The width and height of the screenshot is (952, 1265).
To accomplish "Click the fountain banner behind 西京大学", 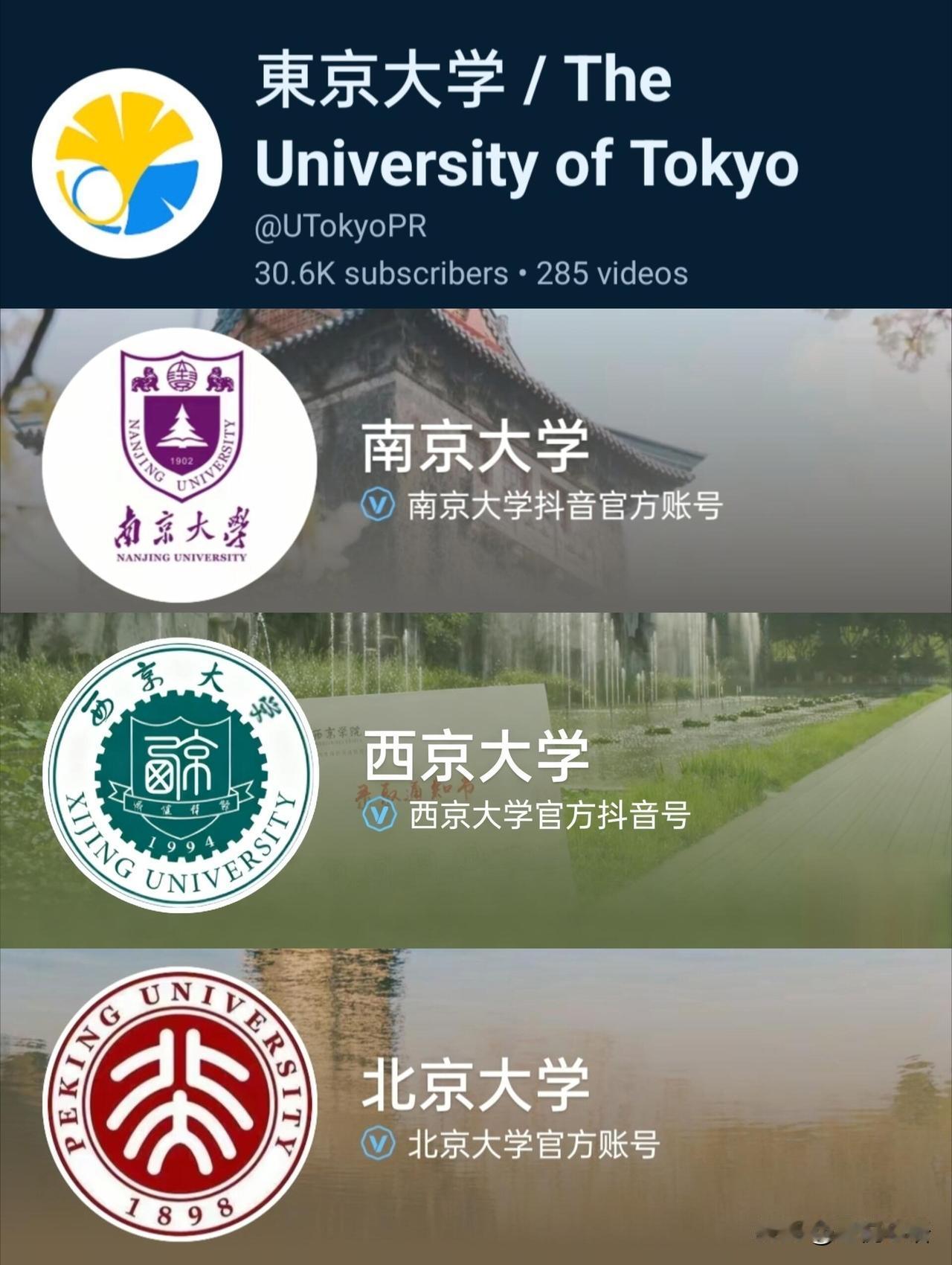I will [744, 670].
